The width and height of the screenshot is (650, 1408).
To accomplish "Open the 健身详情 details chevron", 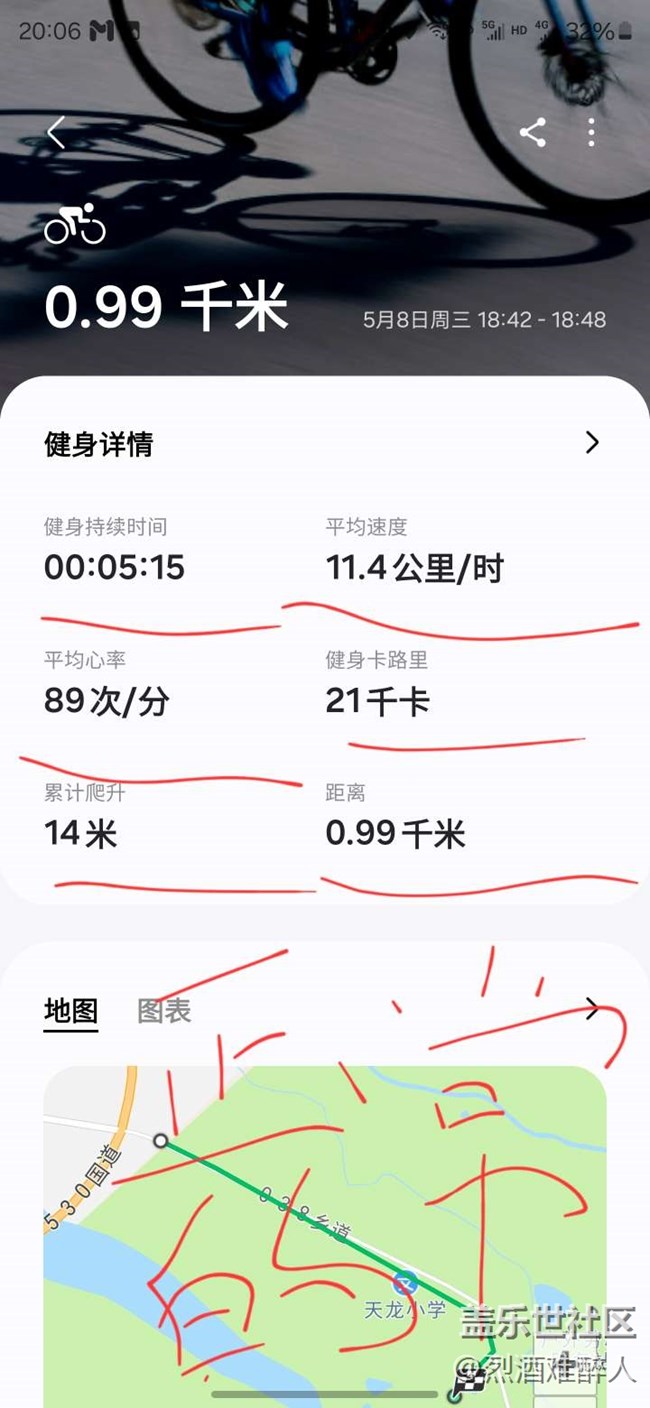I will tap(592, 443).
